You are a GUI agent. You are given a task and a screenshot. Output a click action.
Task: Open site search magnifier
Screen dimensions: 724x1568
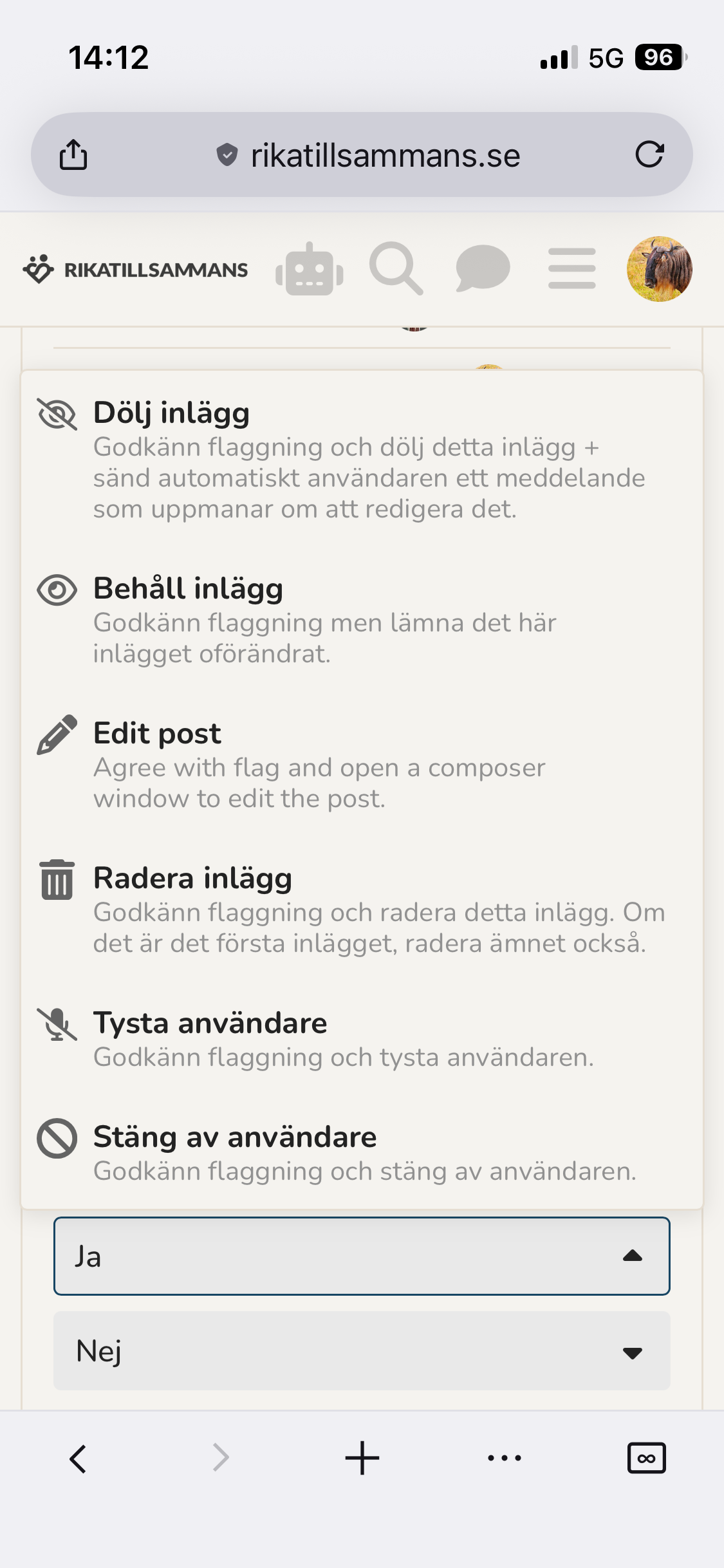[396, 268]
